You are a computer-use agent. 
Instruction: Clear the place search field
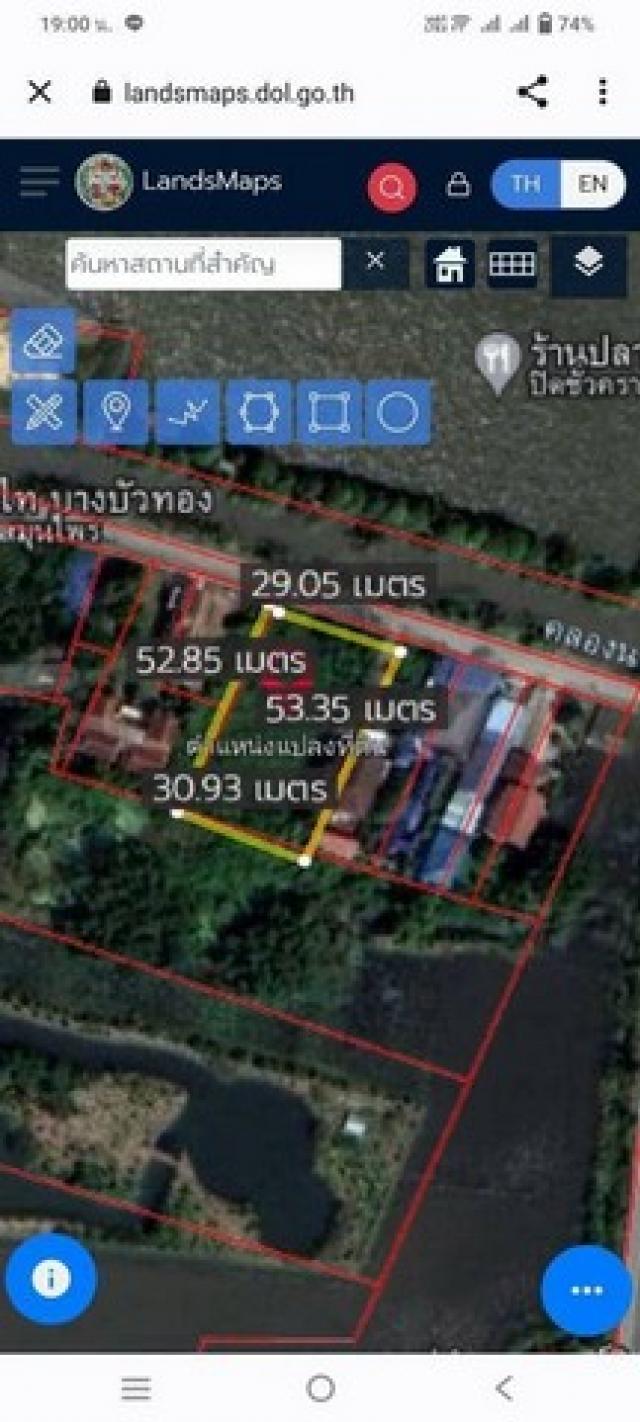[376, 263]
